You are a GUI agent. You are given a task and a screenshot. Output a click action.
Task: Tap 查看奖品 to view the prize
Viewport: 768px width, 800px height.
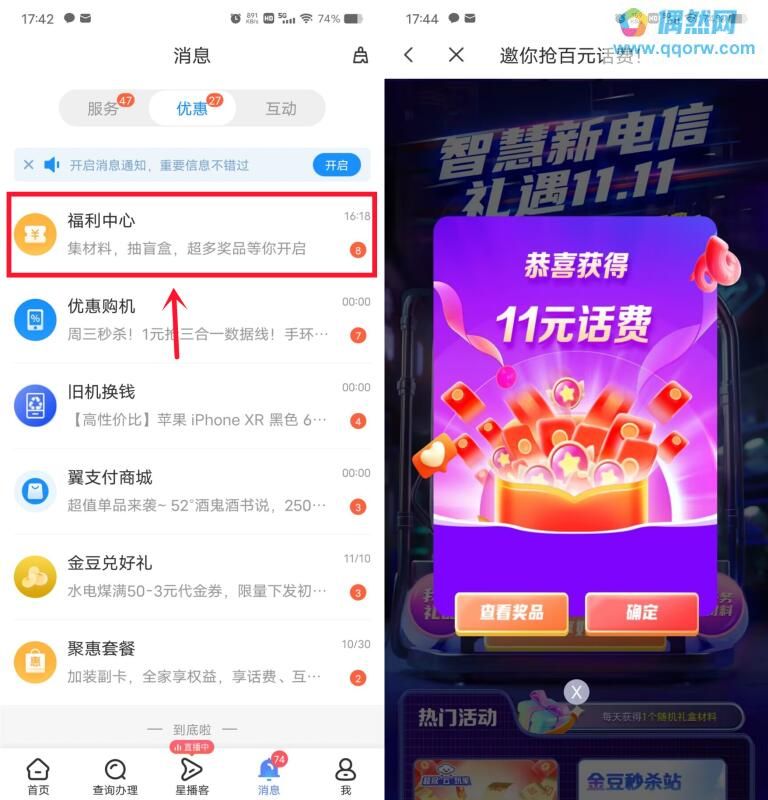[x=511, y=613]
